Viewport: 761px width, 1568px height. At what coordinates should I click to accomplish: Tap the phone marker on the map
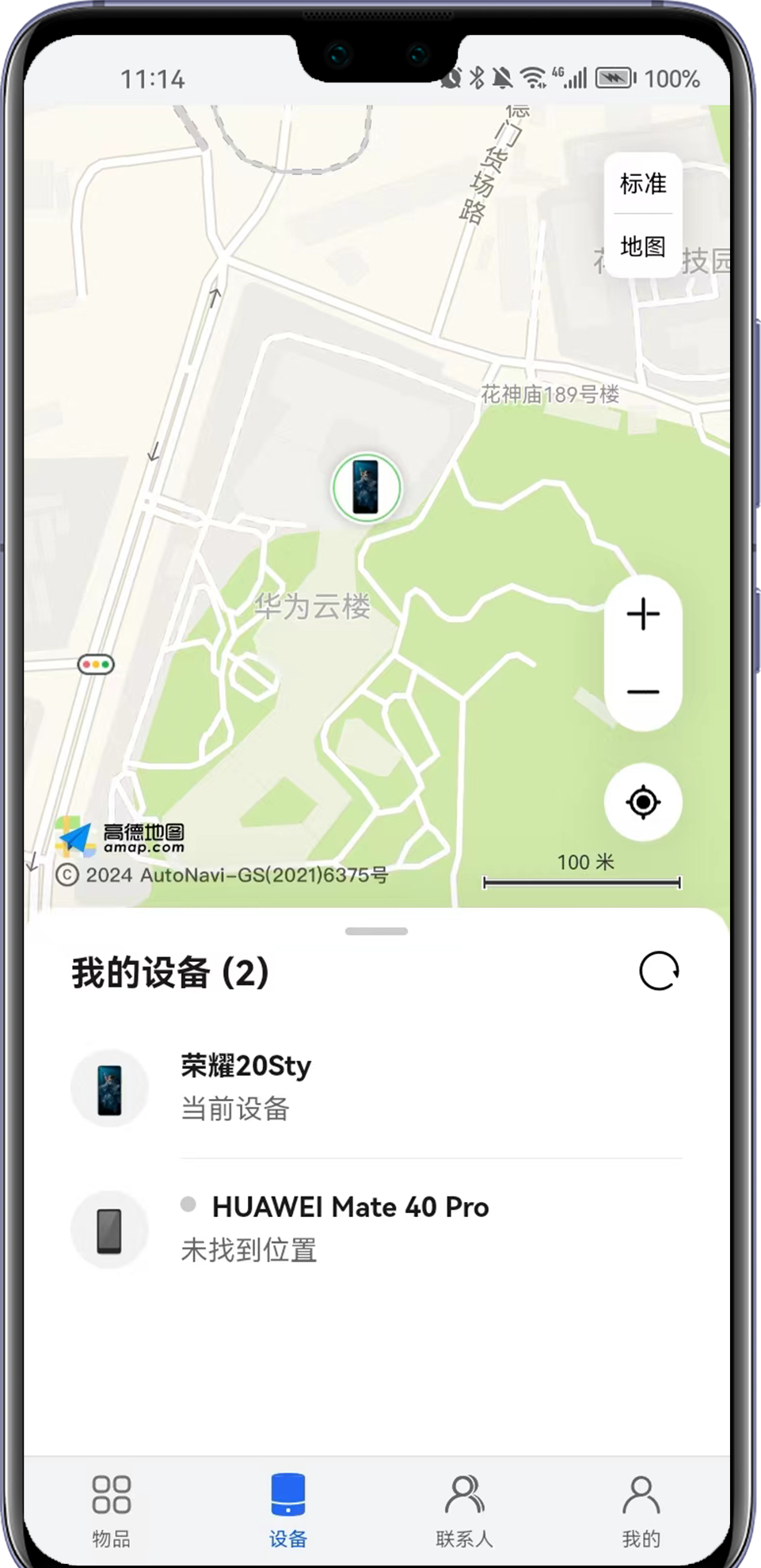[366, 487]
